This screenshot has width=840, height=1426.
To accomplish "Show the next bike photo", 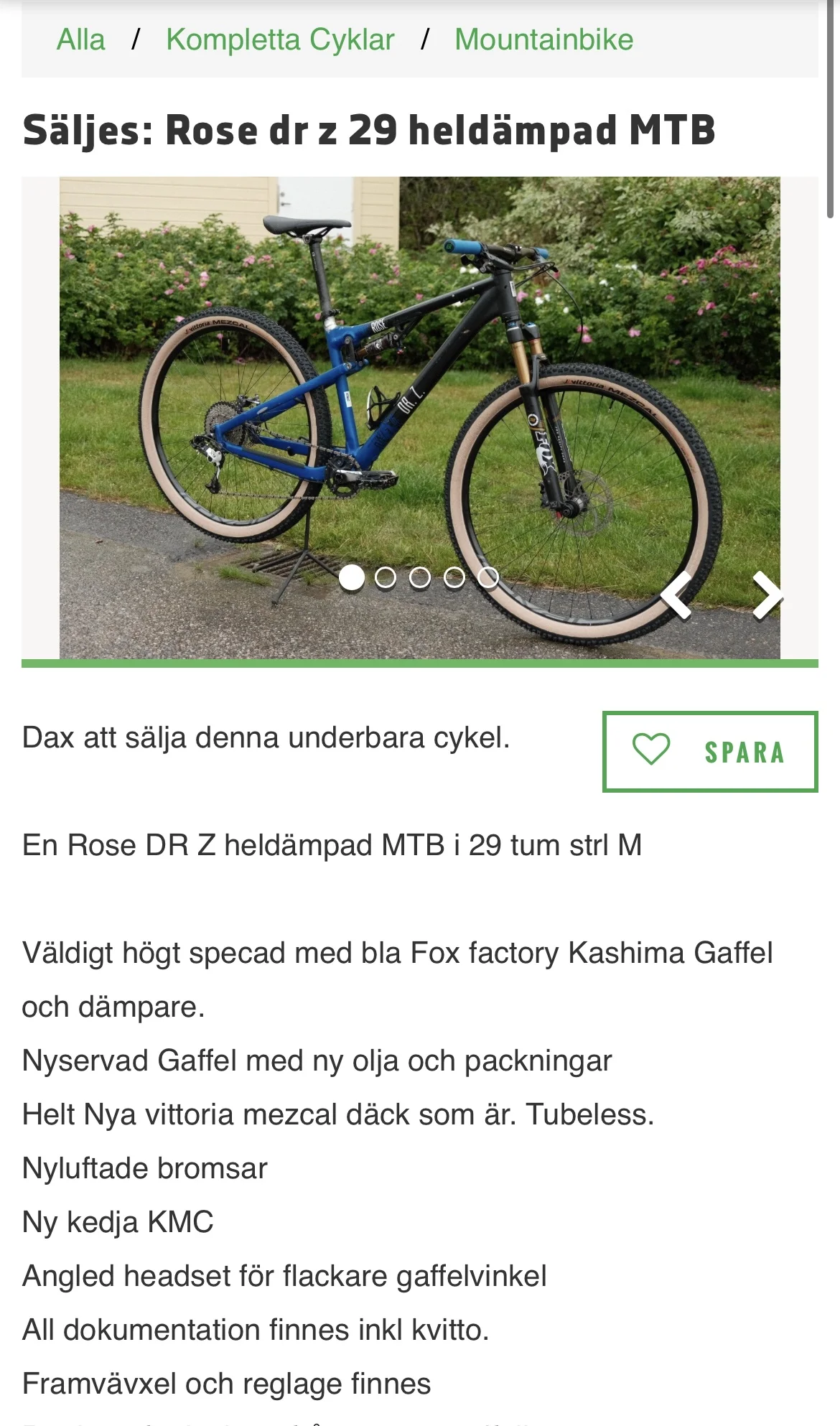I will click(x=767, y=595).
